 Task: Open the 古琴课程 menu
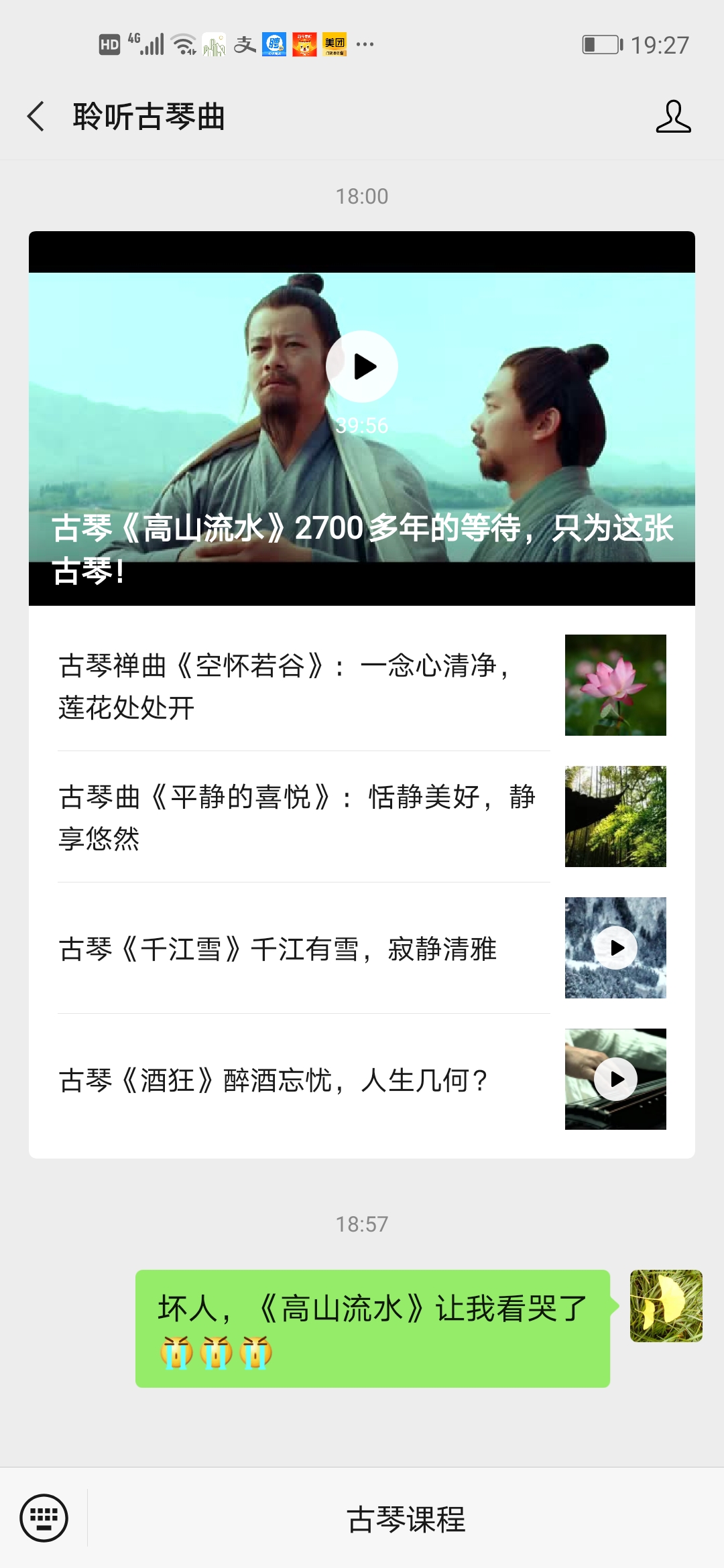[406, 1519]
